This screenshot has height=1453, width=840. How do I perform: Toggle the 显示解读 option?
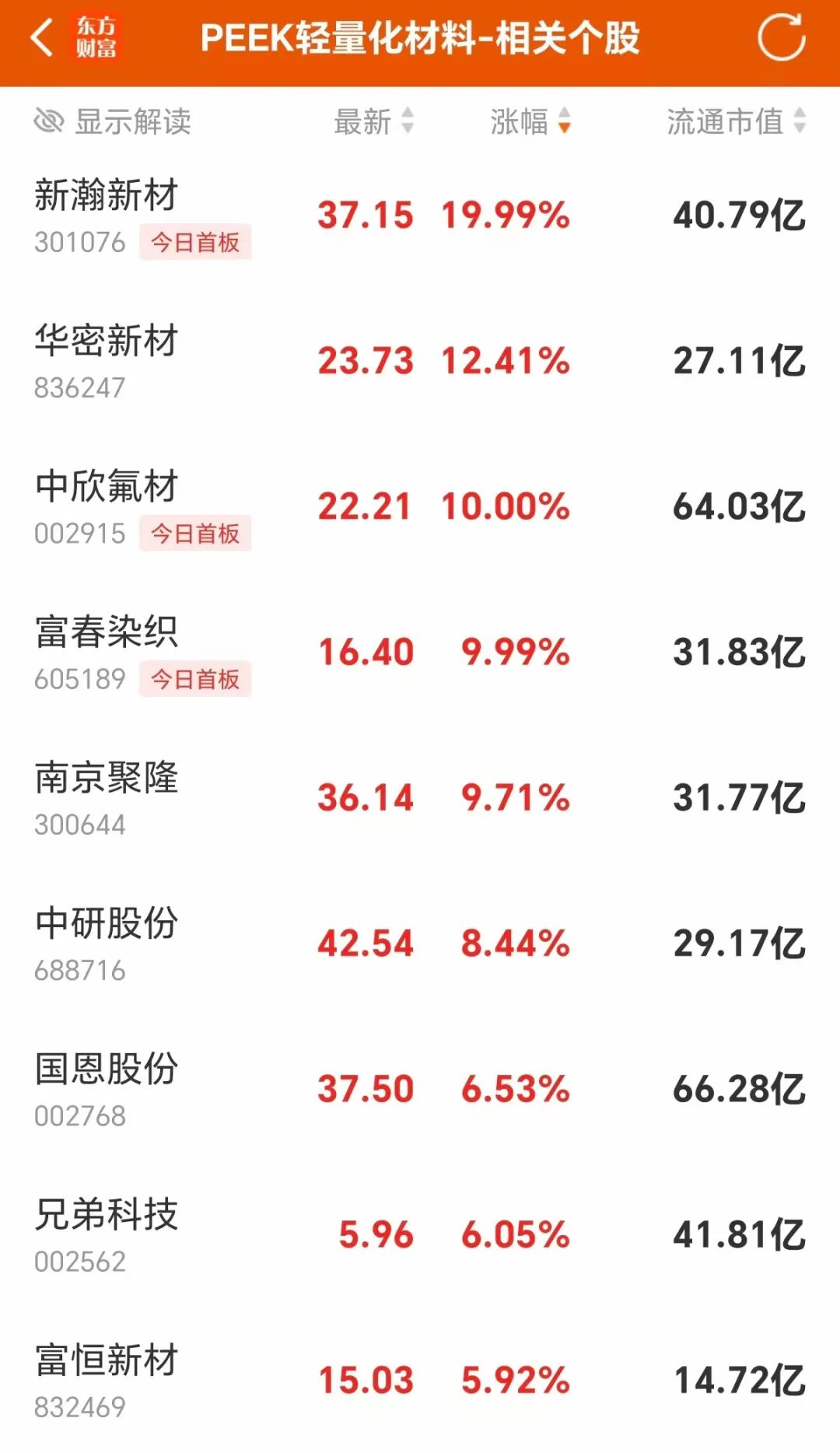click(113, 121)
